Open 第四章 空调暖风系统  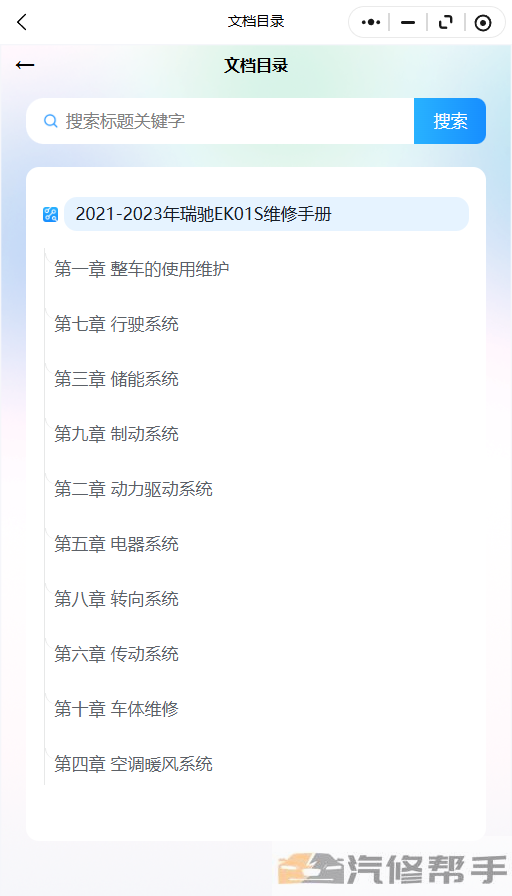tap(133, 763)
